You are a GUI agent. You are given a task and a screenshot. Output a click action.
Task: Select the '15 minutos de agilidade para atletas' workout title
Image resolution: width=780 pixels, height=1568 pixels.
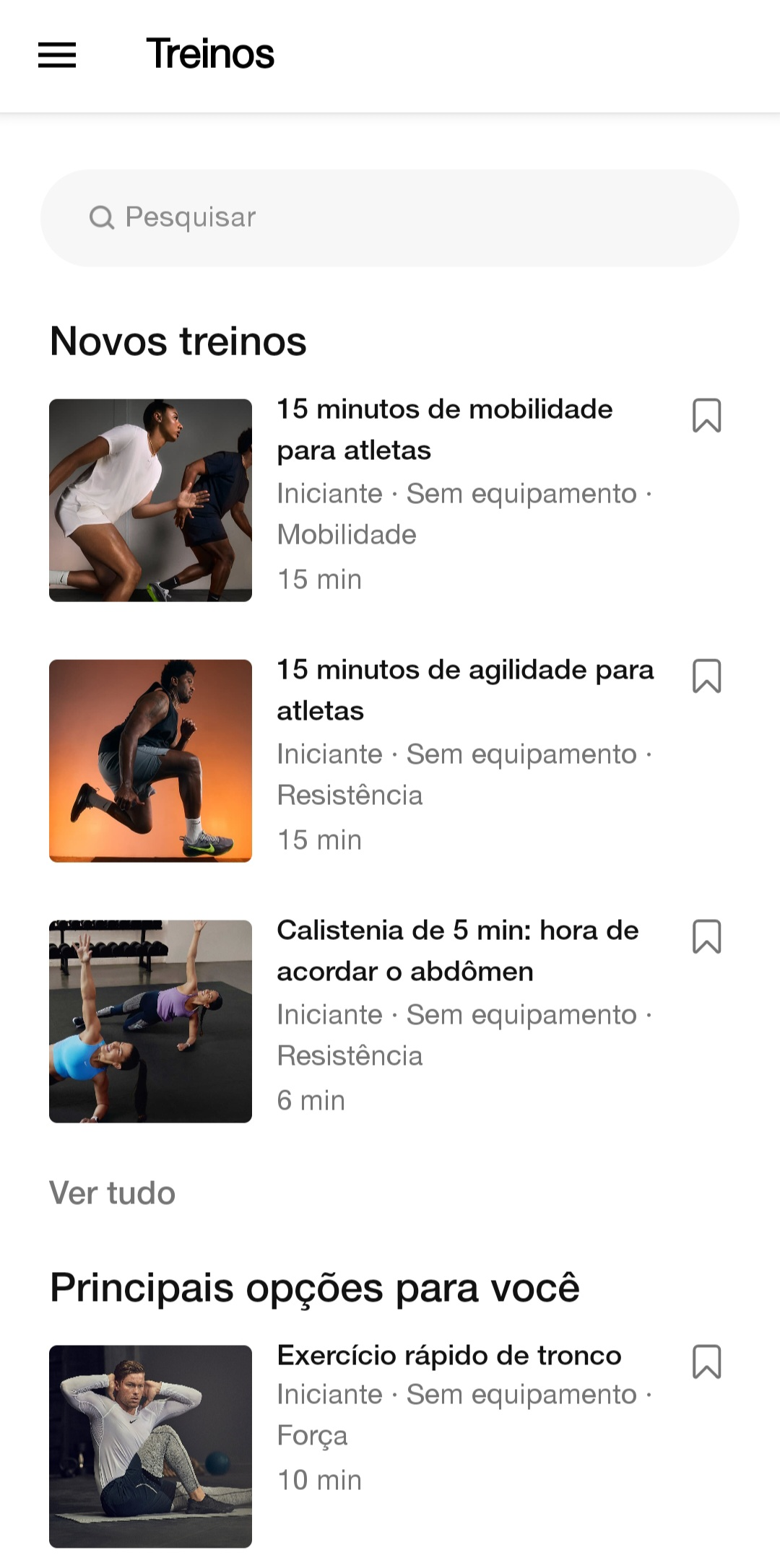point(465,691)
